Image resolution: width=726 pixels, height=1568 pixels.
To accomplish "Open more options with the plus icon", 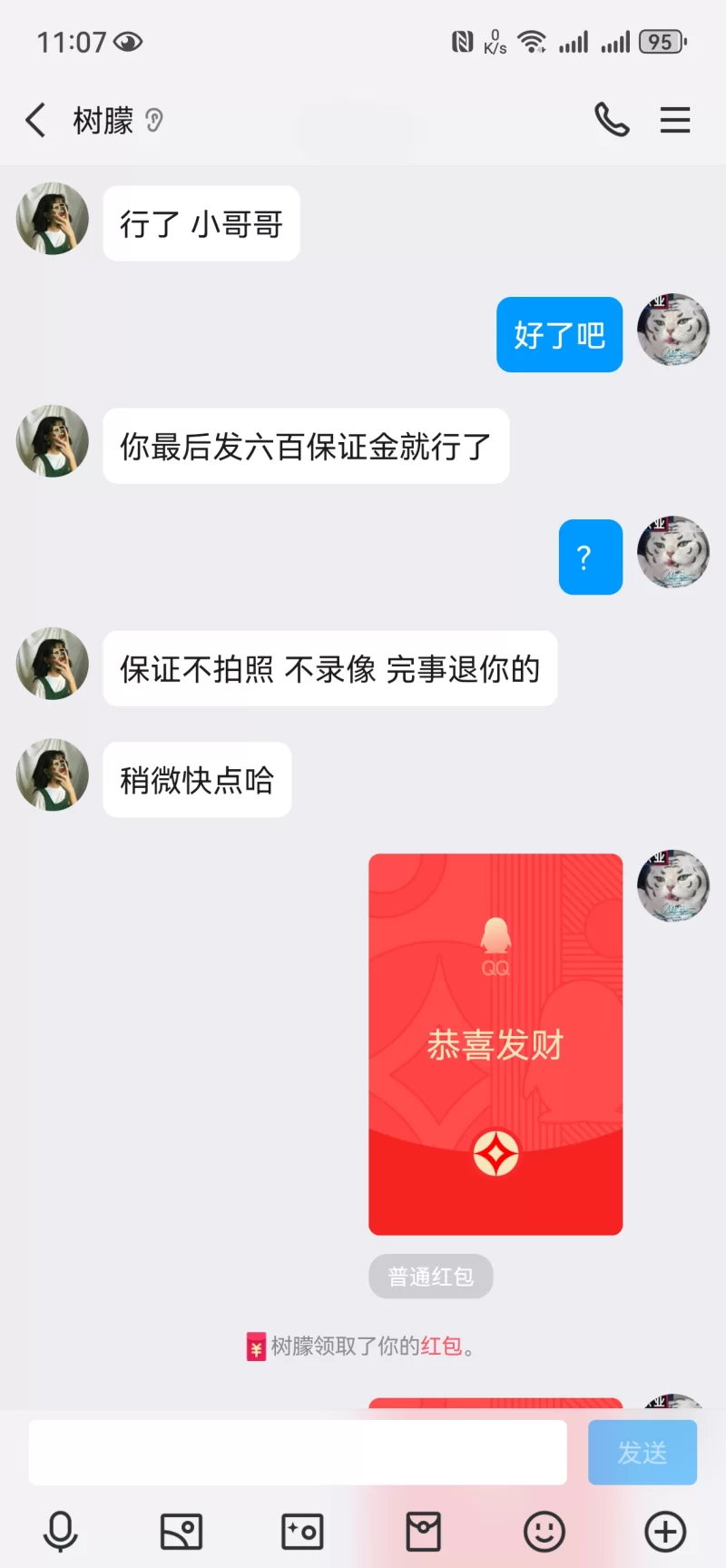I will [x=665, y=1533].
